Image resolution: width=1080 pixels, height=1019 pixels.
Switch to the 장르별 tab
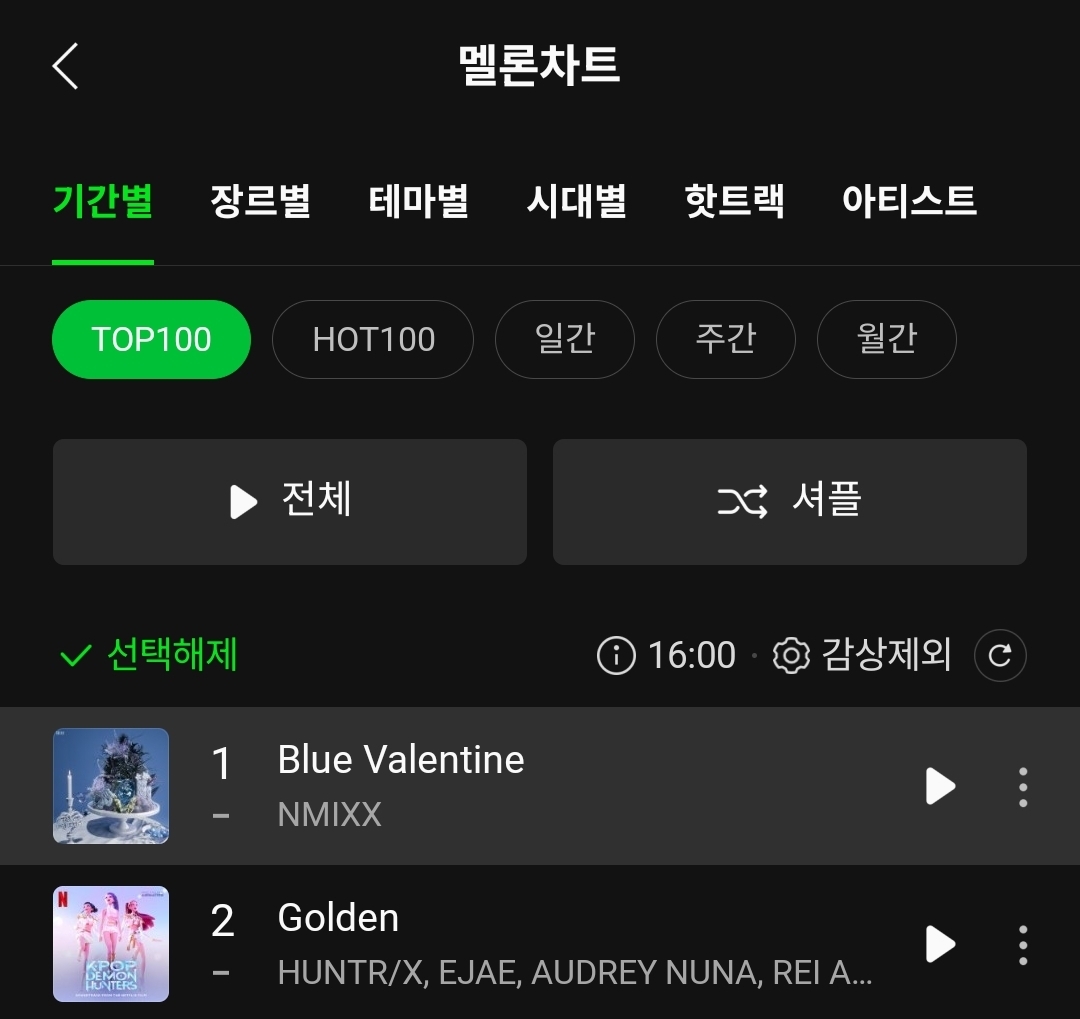pos(260,201)
